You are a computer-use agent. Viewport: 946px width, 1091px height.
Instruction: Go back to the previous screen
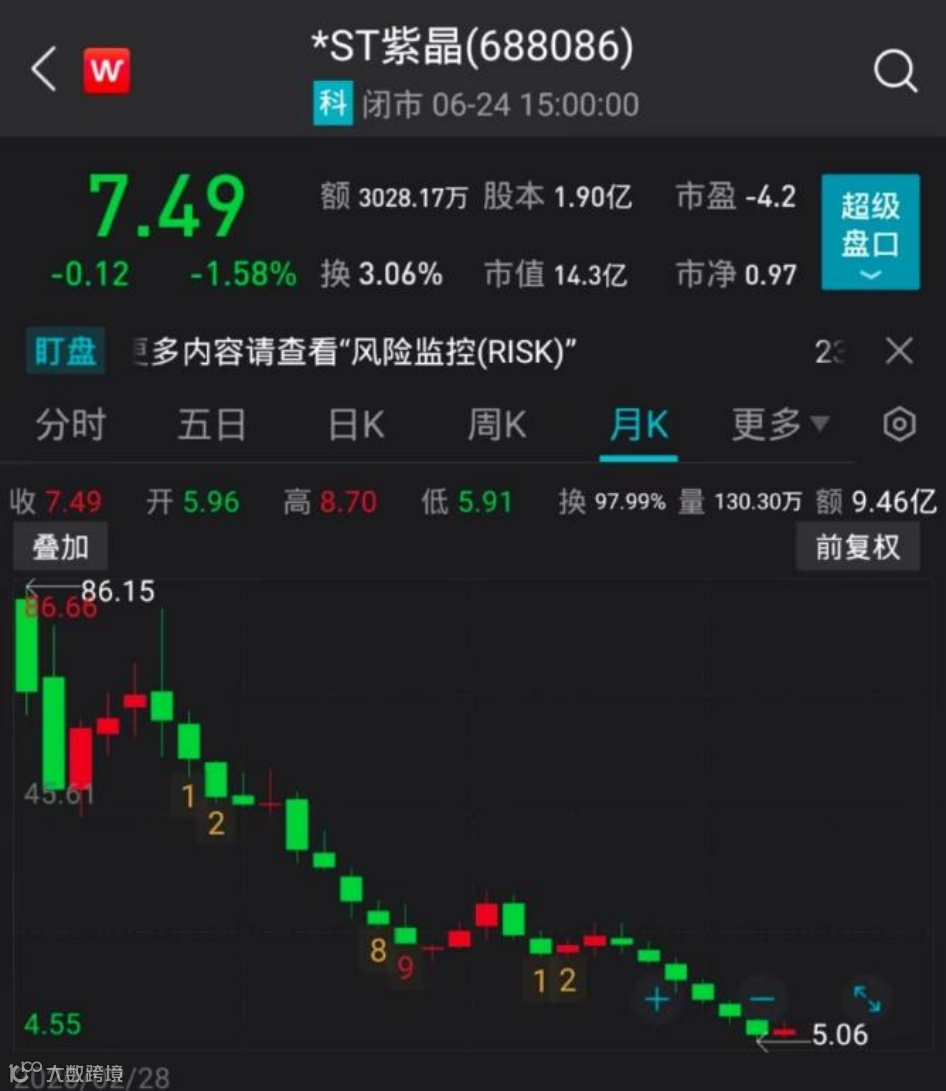(x=44, y=71)
